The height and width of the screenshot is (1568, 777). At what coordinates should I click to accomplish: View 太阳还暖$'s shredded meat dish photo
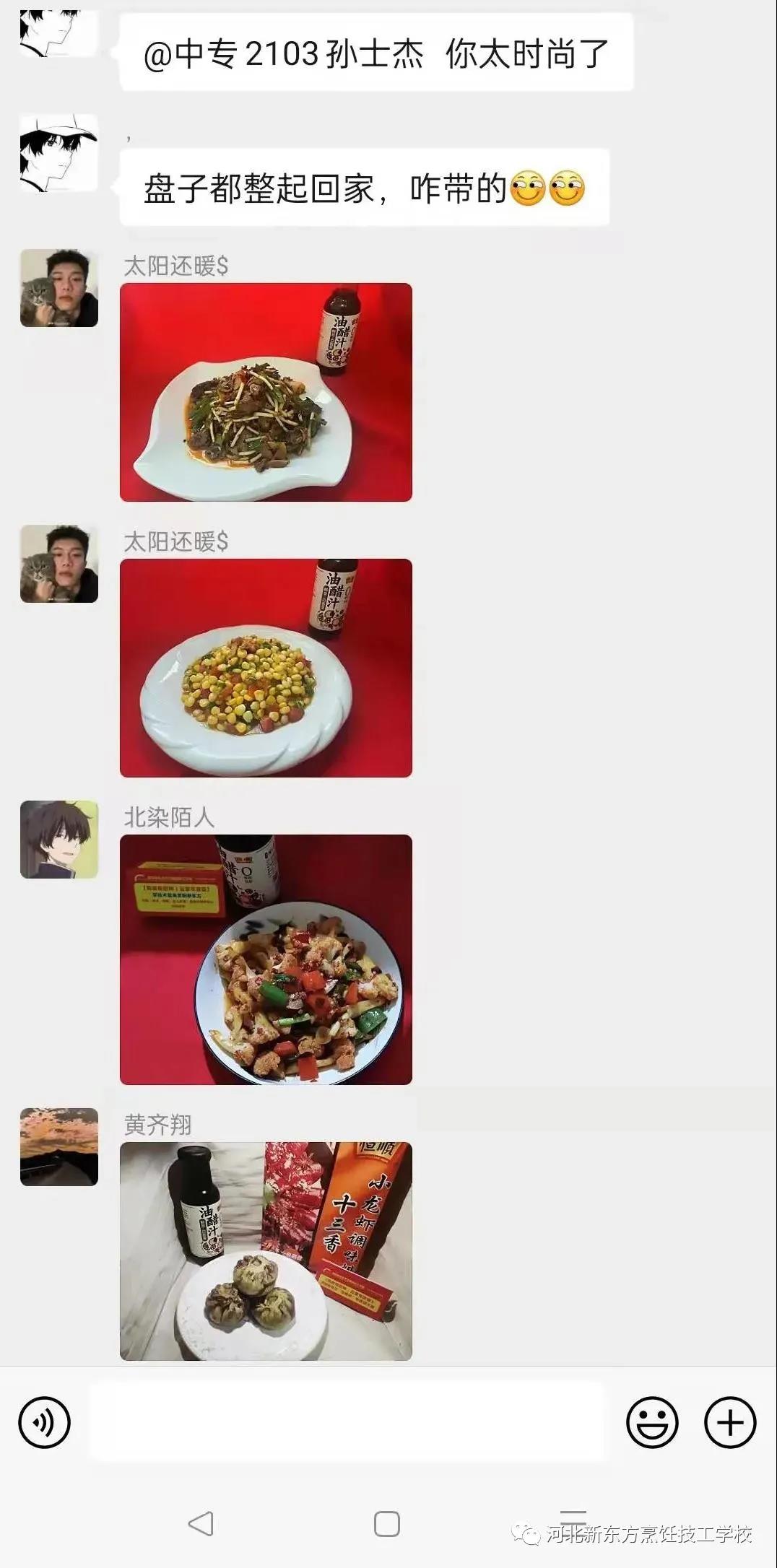[266, 392]
